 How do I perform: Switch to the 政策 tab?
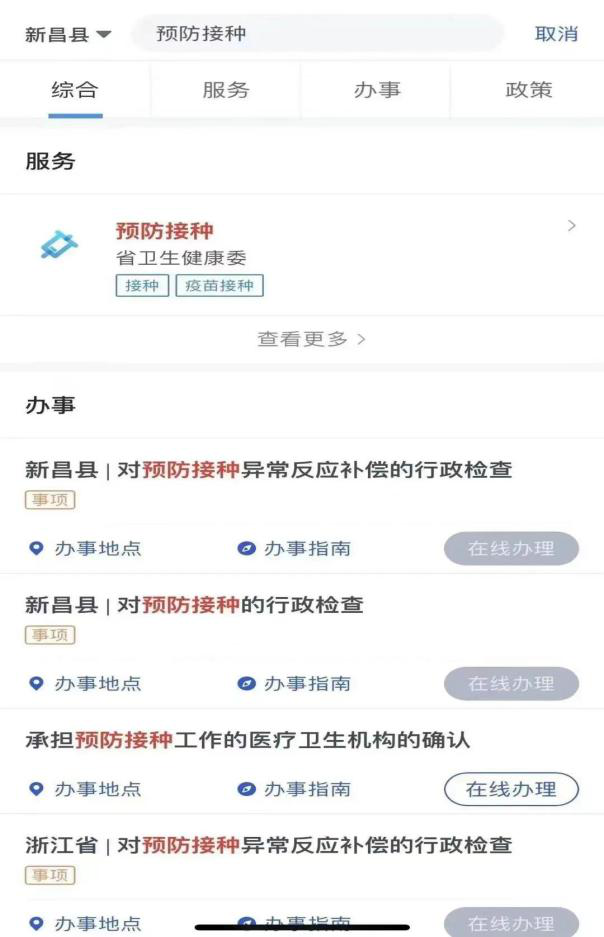tap(528, 90)
